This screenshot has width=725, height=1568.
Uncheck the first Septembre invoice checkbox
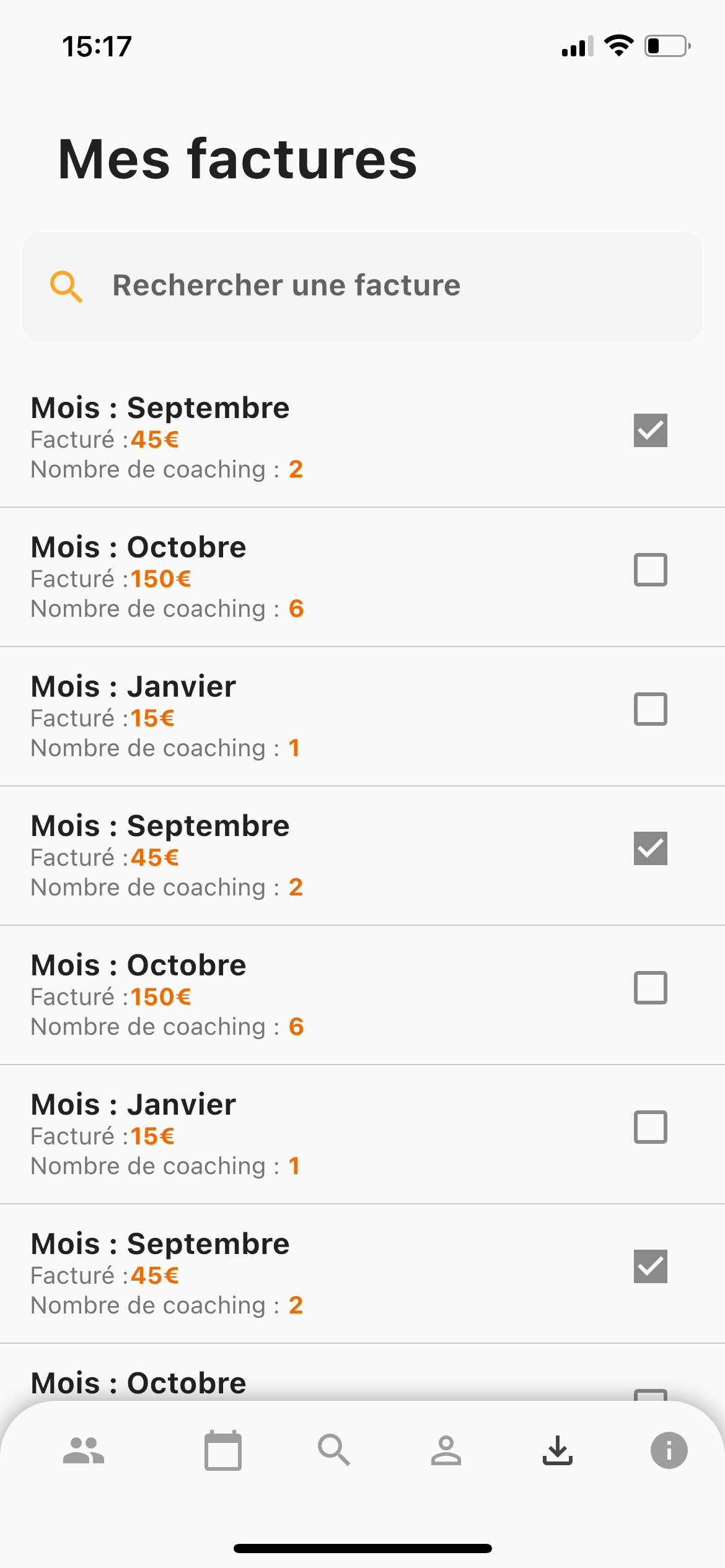point(650,430)
